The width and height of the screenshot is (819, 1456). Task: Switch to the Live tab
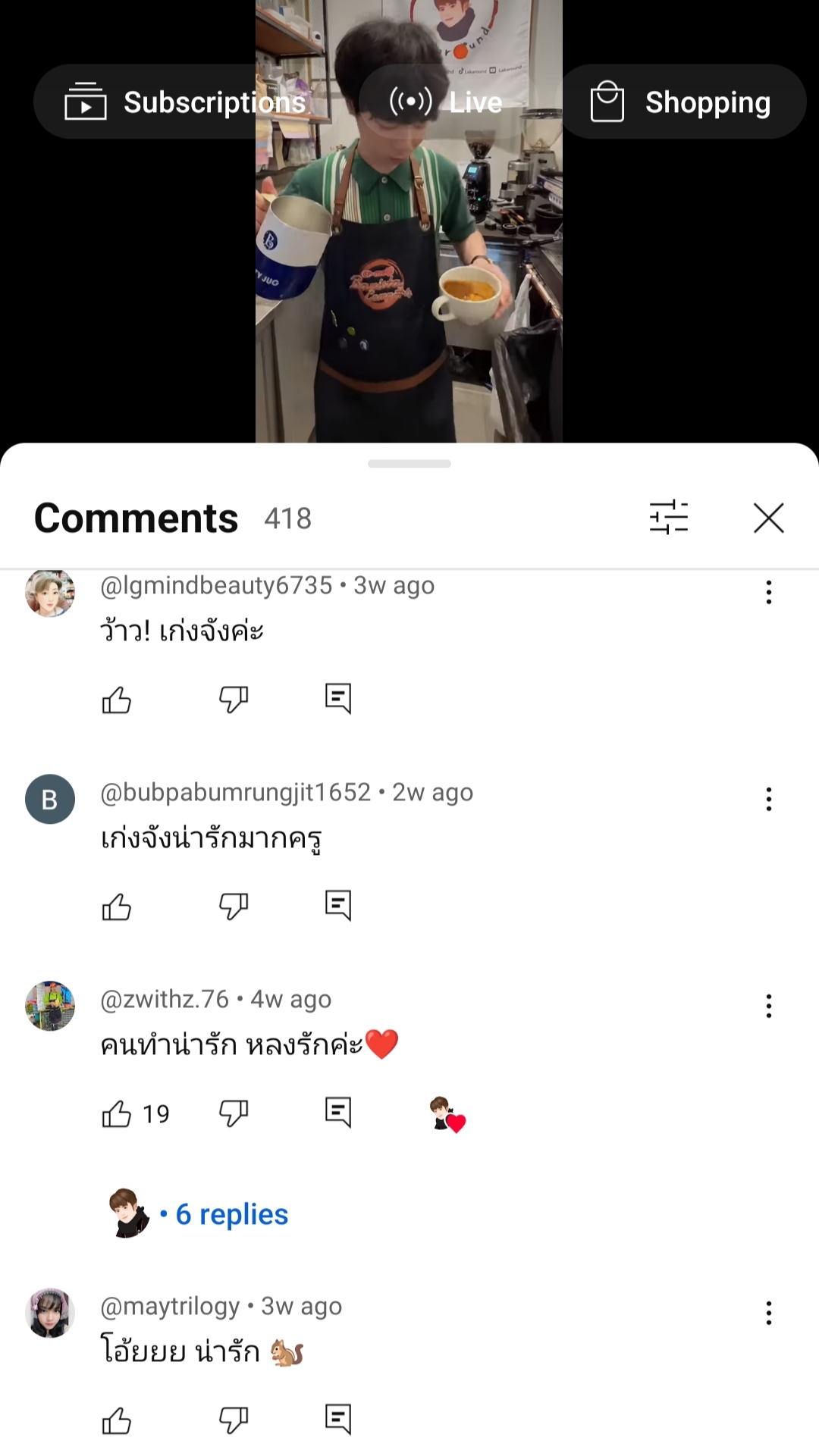(x=446, y=102)
